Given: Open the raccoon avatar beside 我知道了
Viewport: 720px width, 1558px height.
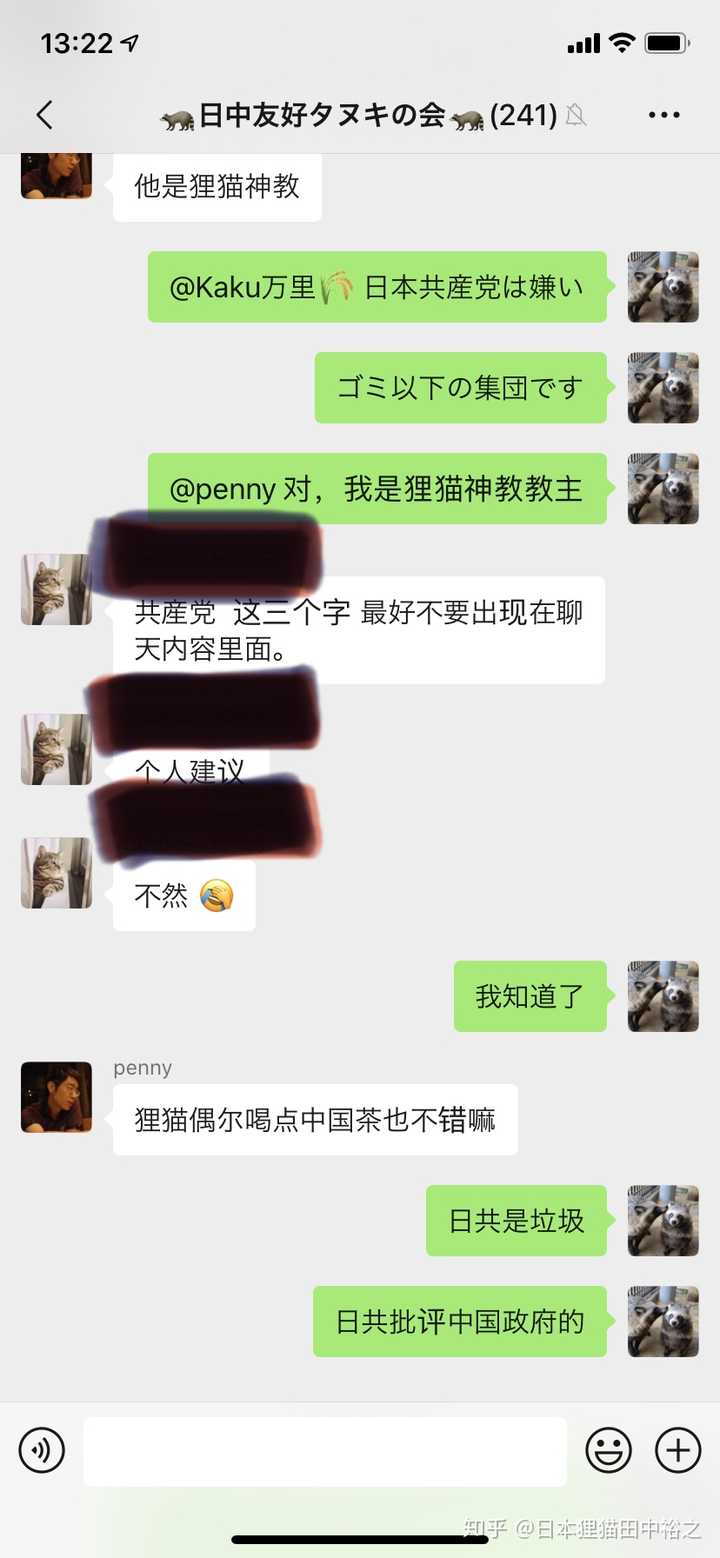Looking at the screenshot, I should (x=663, y=996).
